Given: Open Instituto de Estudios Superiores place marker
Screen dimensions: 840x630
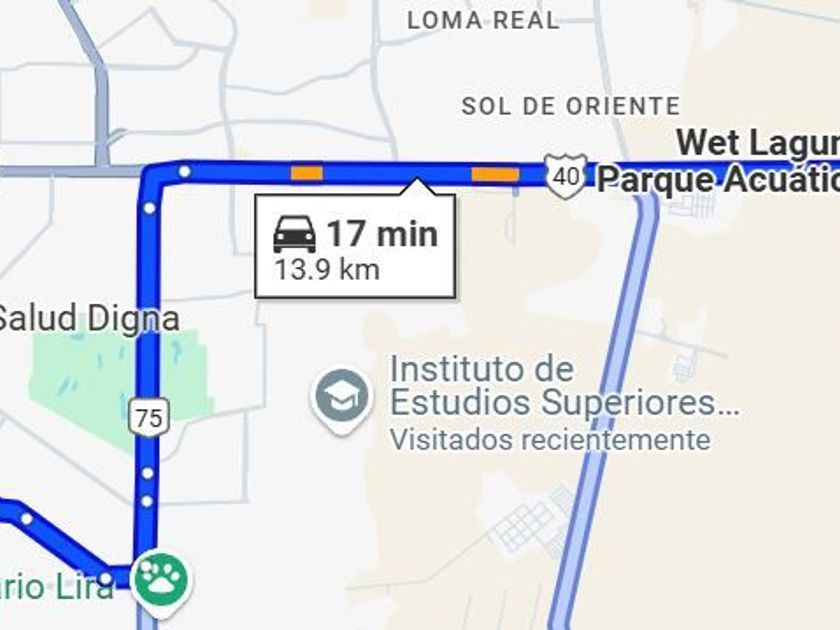Looking at the screenshot, I should [x=342, y=397].
